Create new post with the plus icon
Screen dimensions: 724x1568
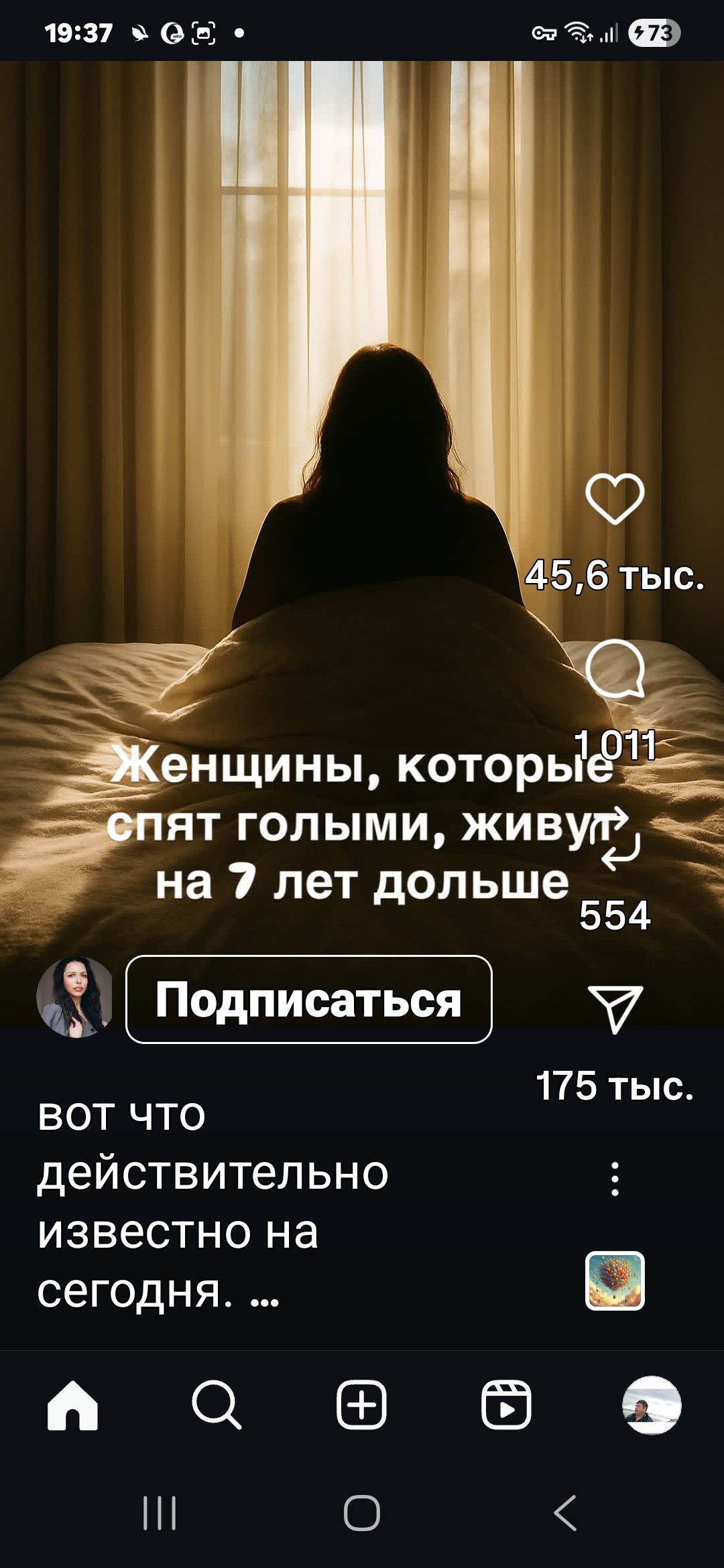[362, 1421]
